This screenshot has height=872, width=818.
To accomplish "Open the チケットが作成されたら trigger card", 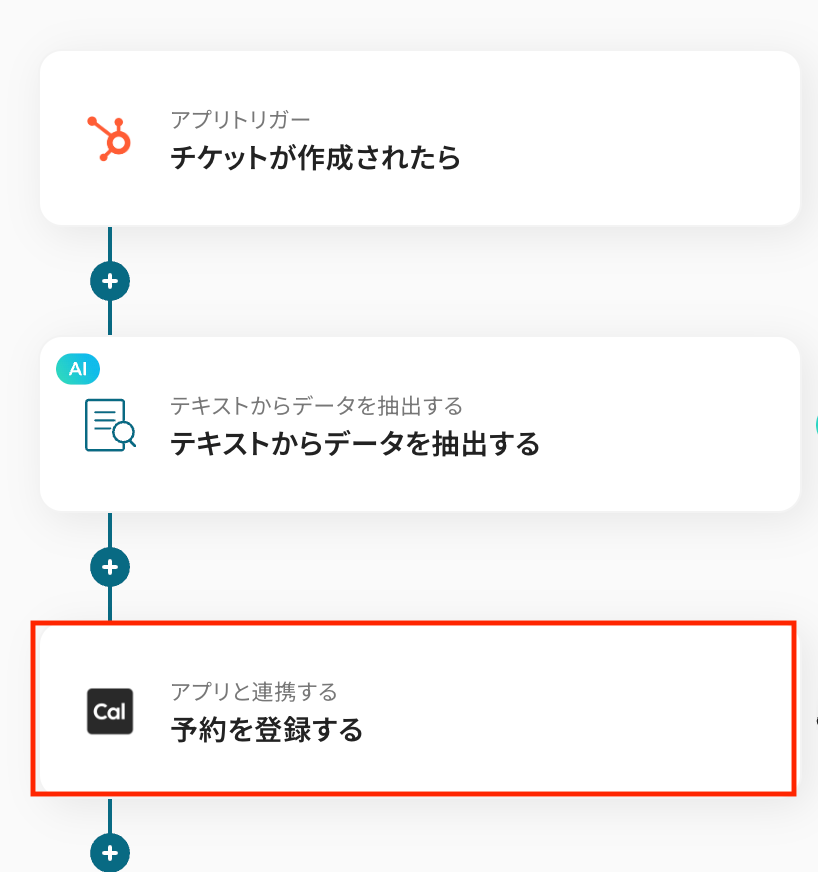I will [419, 139].
